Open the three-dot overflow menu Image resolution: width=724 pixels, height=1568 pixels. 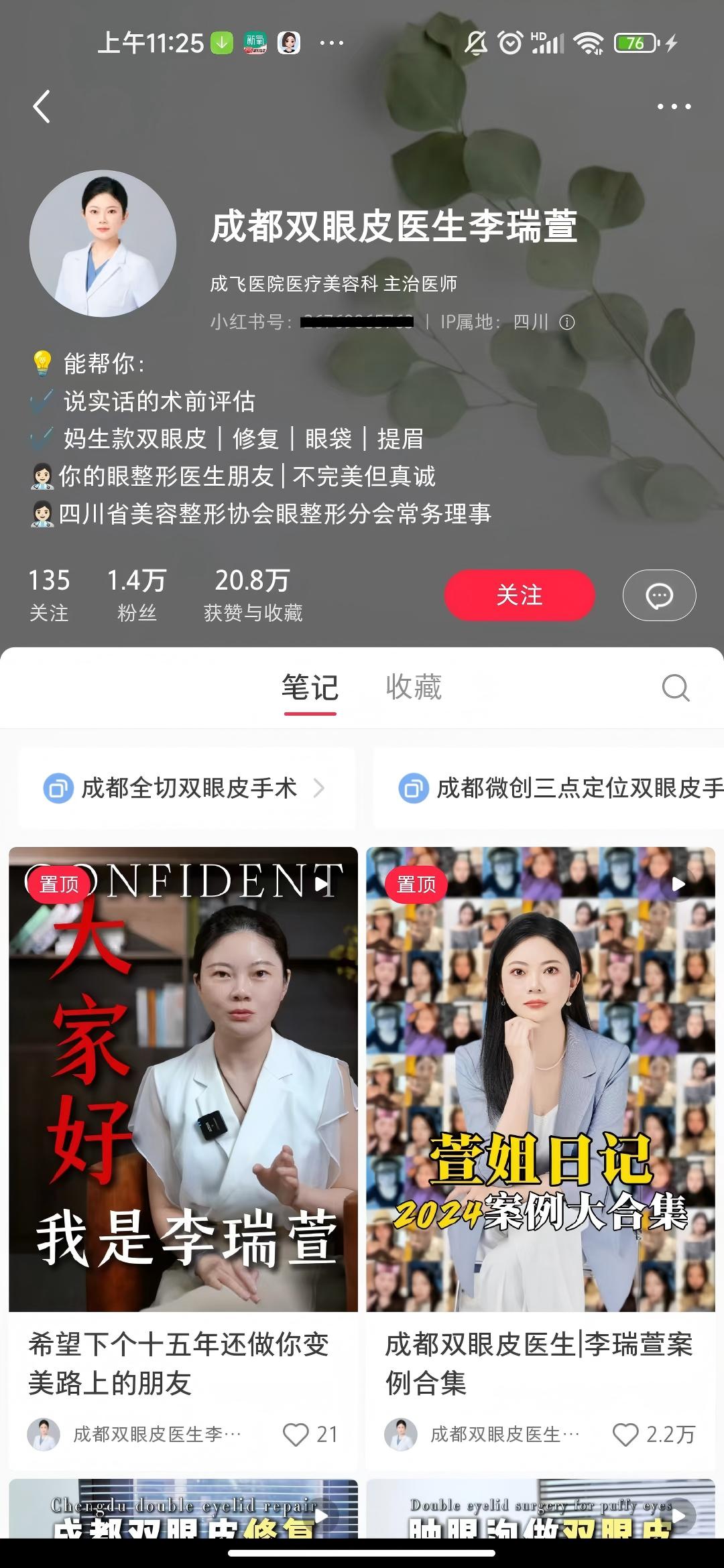pos(674,107)
